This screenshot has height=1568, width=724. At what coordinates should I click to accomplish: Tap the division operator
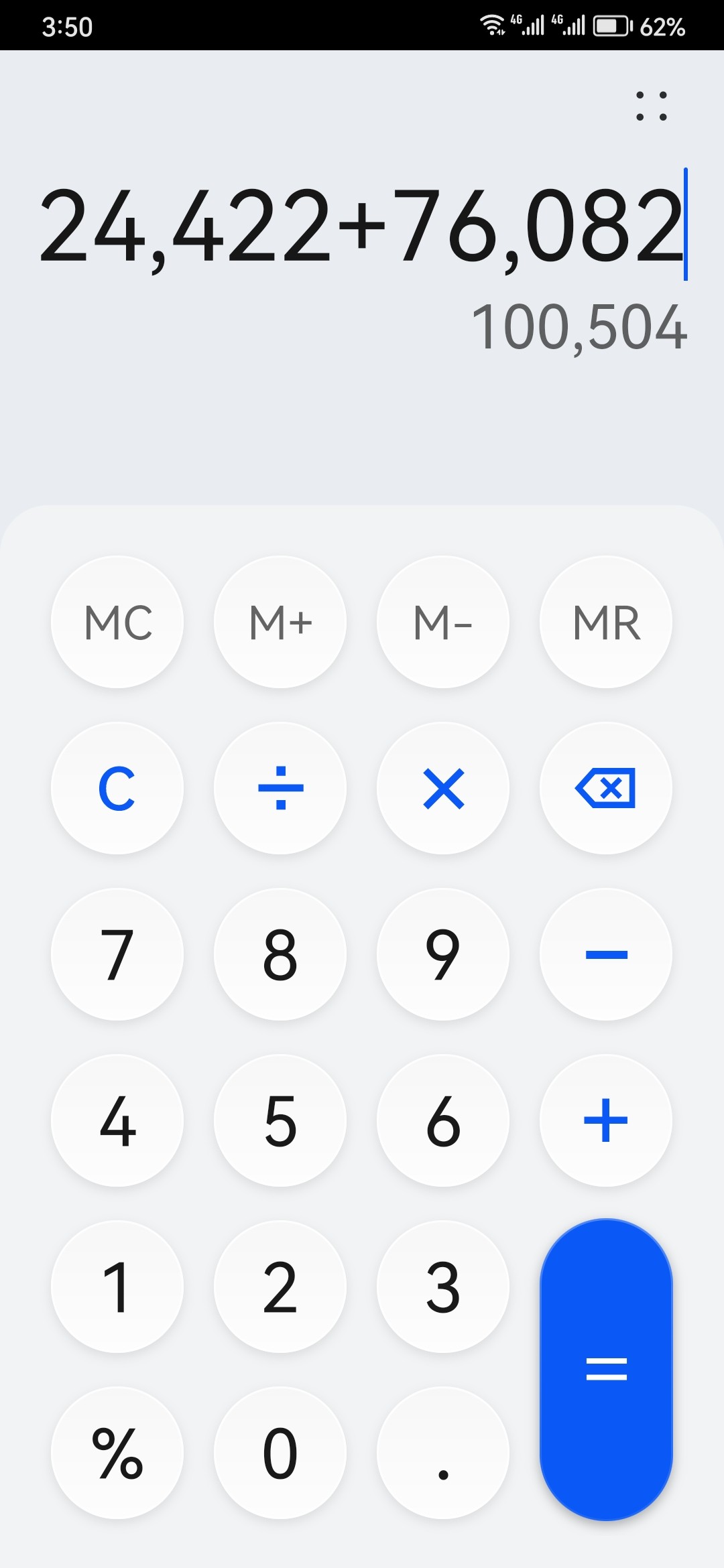click(x=280, y=788)
